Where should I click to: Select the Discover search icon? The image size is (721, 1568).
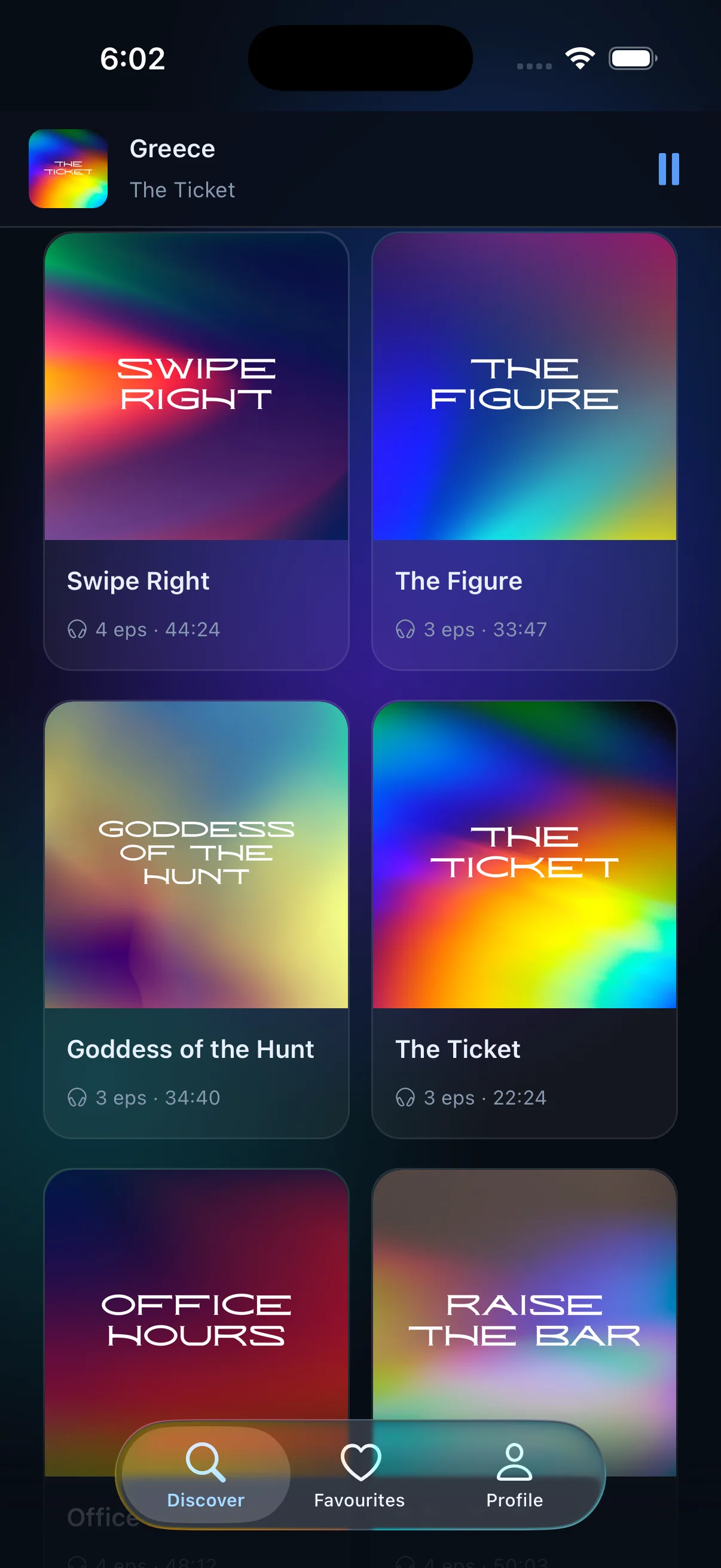point(206,1461)
